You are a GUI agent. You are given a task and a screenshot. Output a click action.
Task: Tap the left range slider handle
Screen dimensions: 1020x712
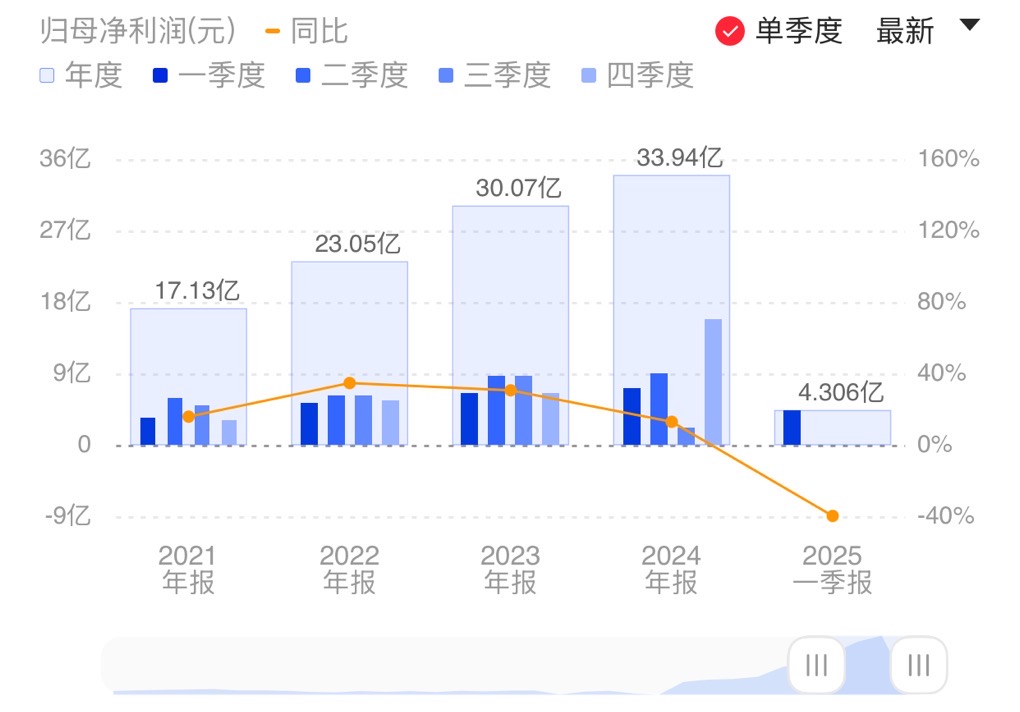(x=816, y=664)
